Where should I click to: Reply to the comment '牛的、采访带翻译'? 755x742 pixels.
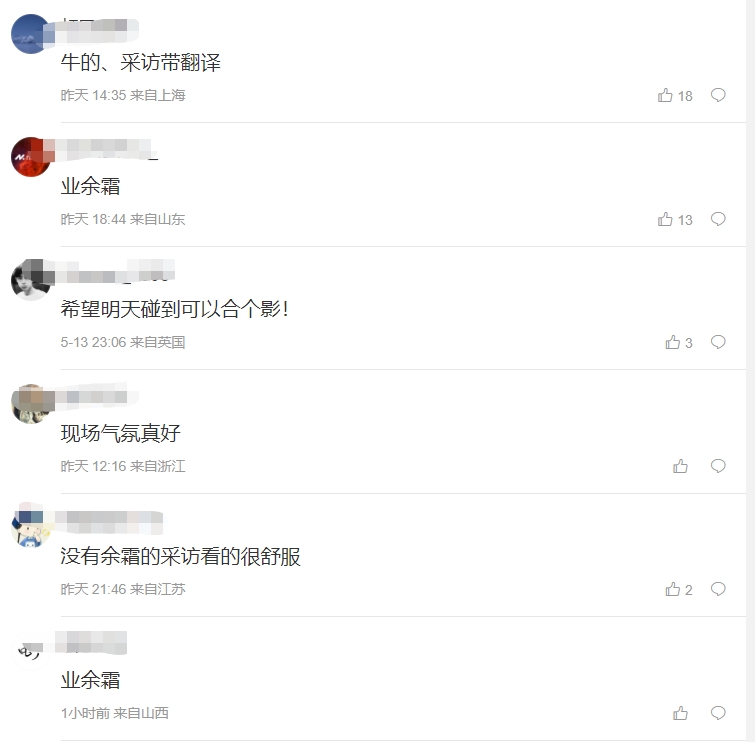[x=718, y=96]
